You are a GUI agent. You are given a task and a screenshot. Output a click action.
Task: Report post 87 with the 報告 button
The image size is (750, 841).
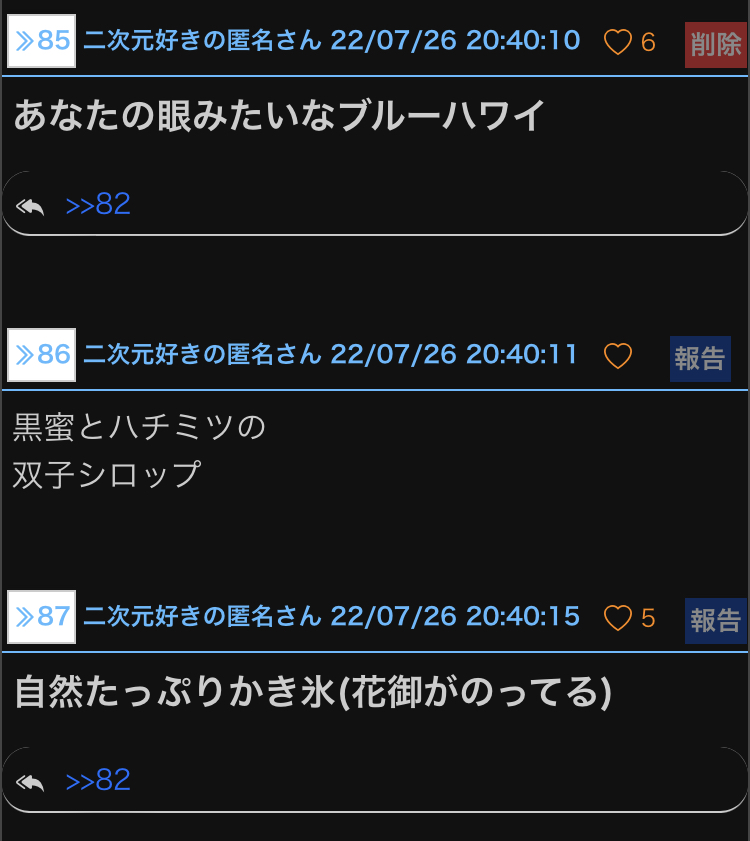pos(716,621)
